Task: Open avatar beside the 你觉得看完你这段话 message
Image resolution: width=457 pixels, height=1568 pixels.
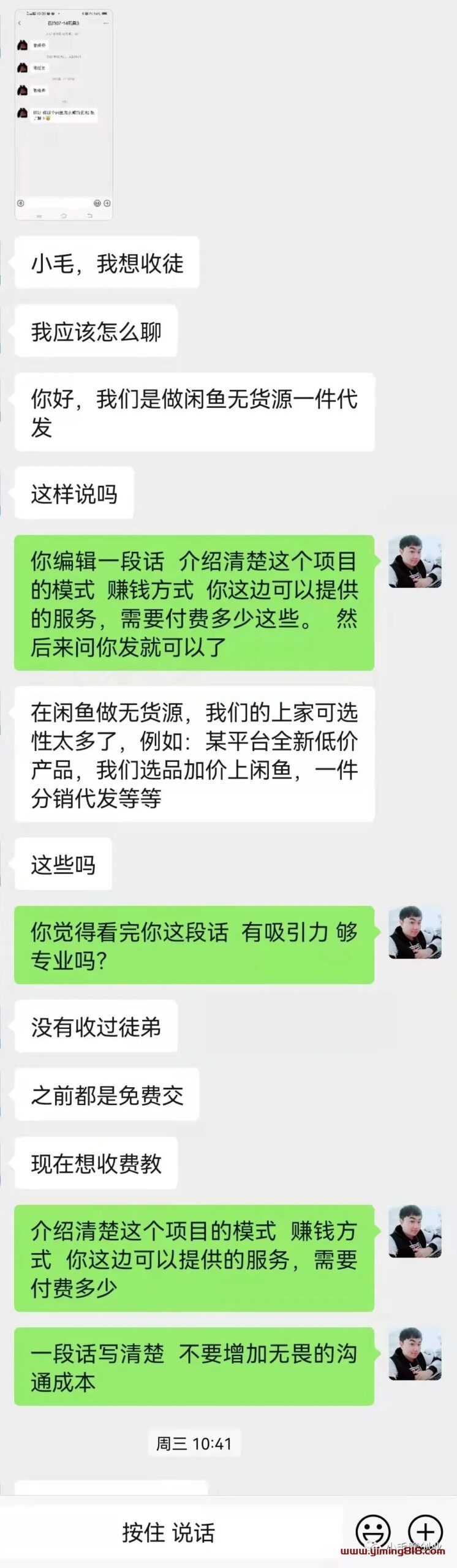Action: point(415,932)
